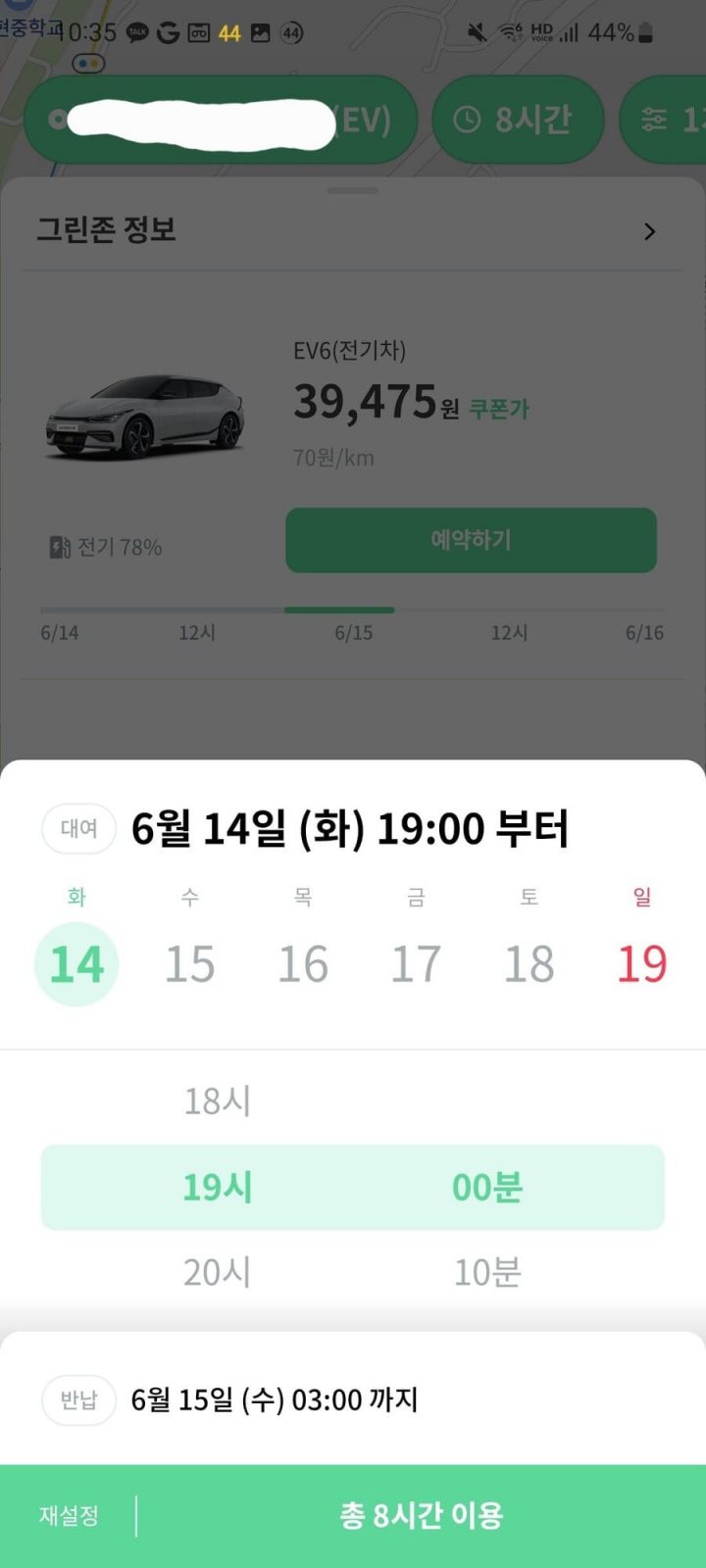Tap the 대여 rental start label

click(x=78, y=828)
